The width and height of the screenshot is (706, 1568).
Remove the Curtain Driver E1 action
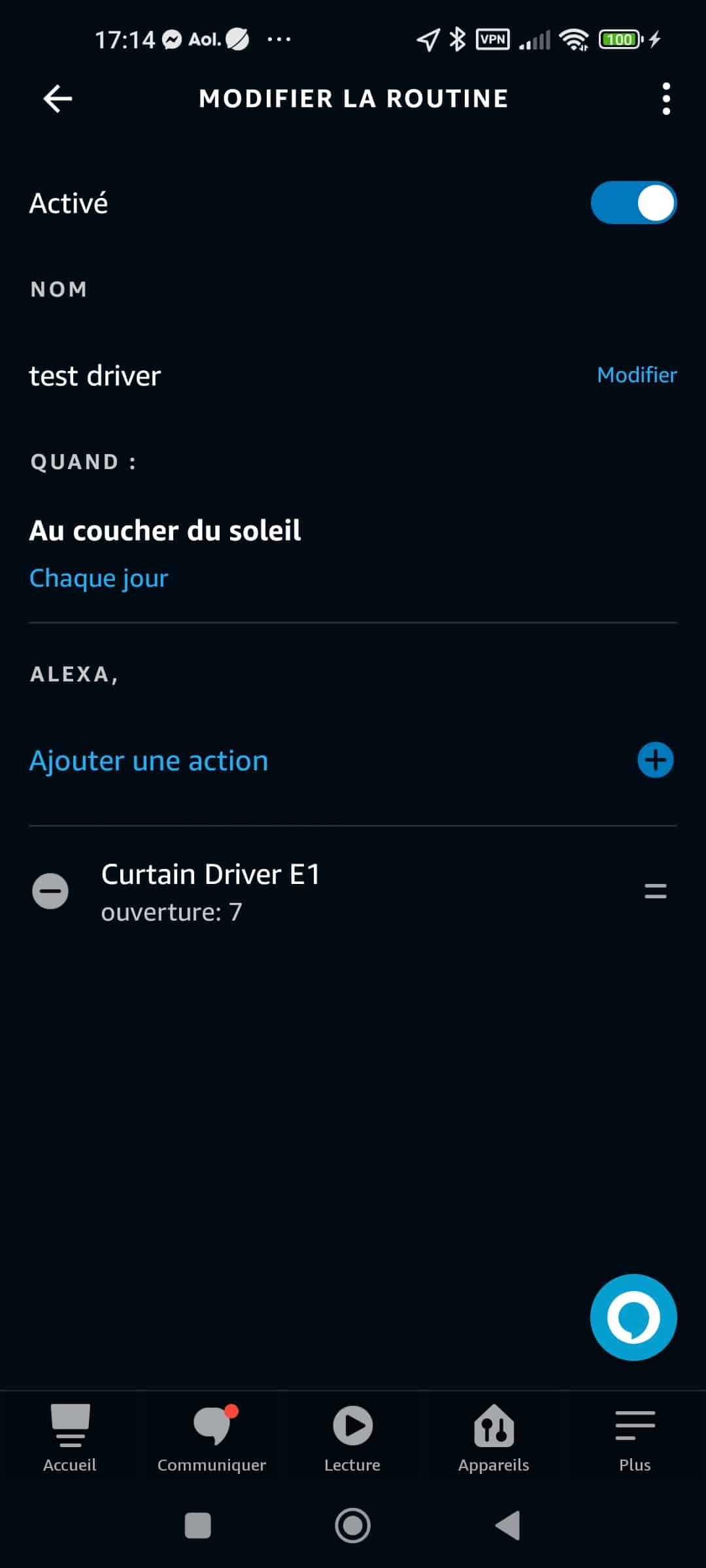[50, 891]
